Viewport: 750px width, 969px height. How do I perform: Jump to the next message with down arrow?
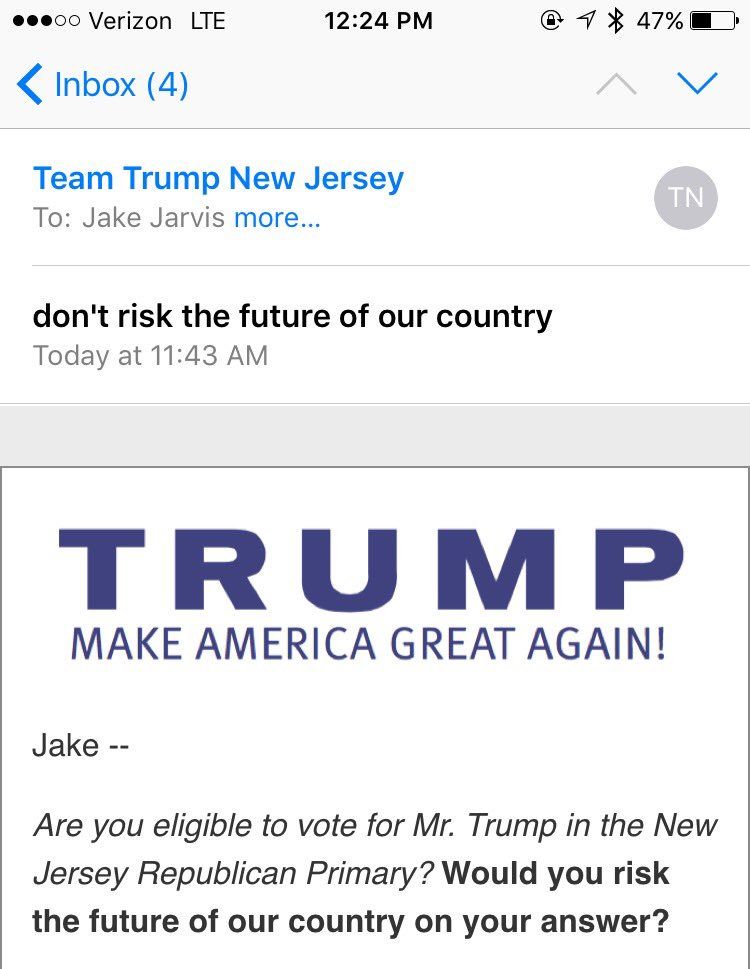[x=697, y=83]
